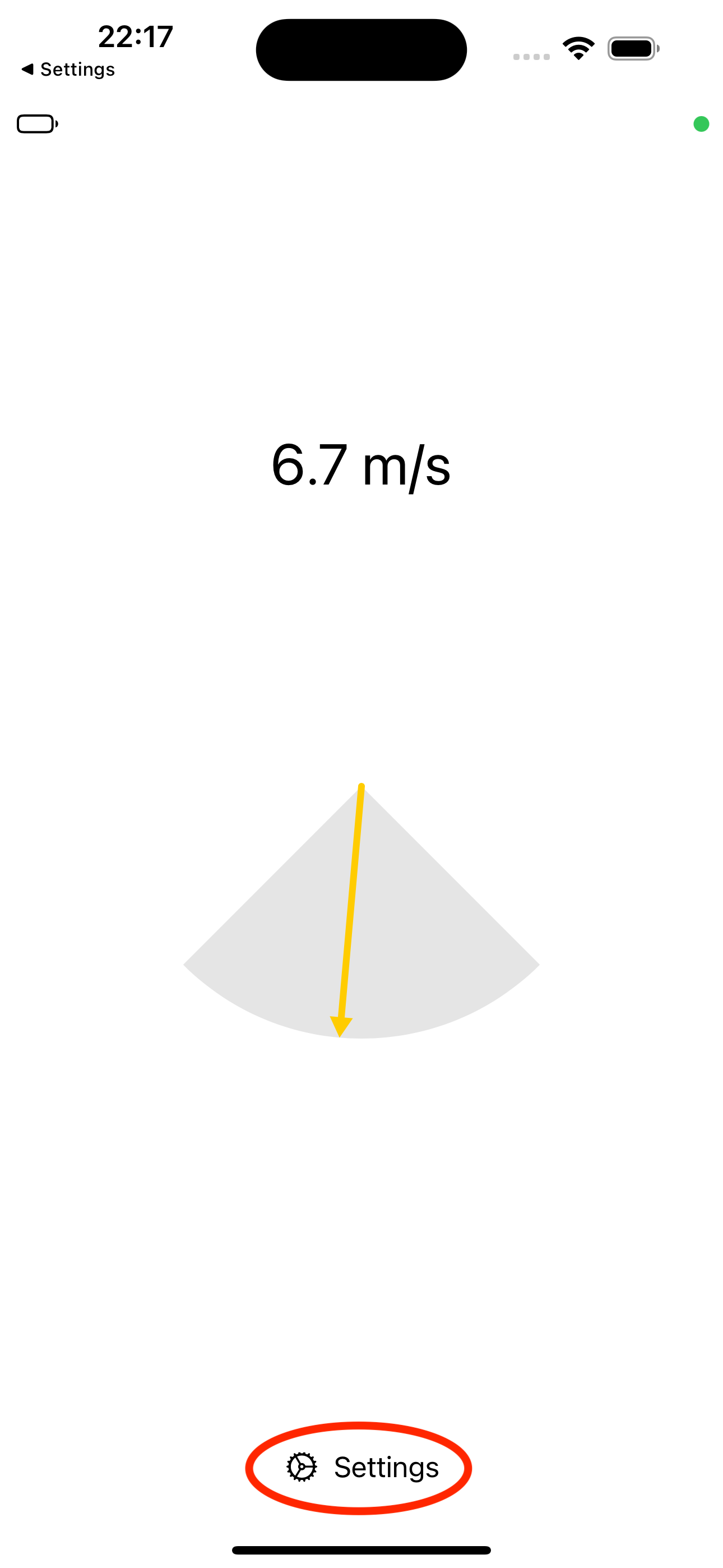Tap the external device battery indicator
723x1568 pixels.
tap(36, 124)
